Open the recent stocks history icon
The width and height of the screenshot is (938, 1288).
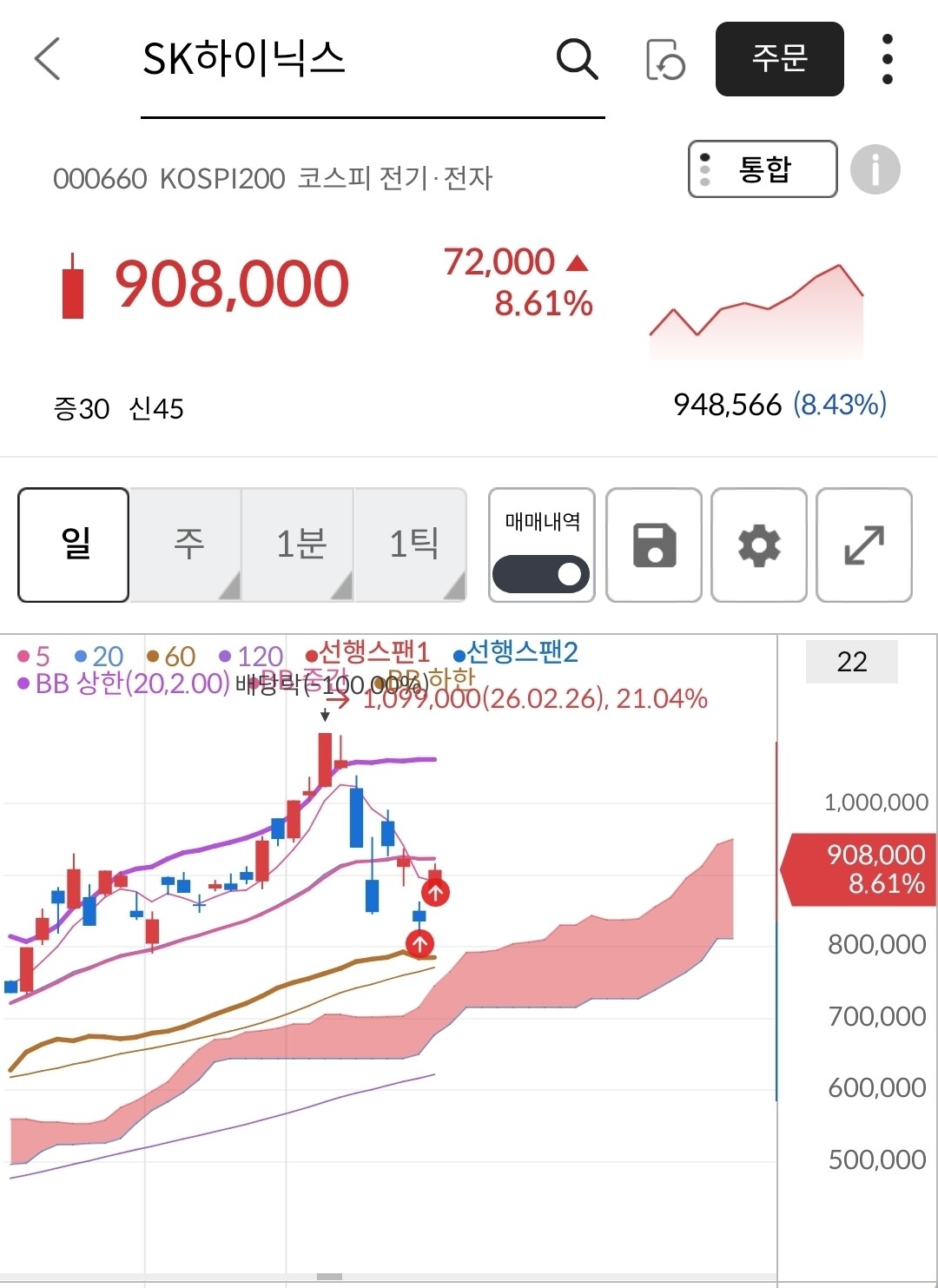(665, 59)
